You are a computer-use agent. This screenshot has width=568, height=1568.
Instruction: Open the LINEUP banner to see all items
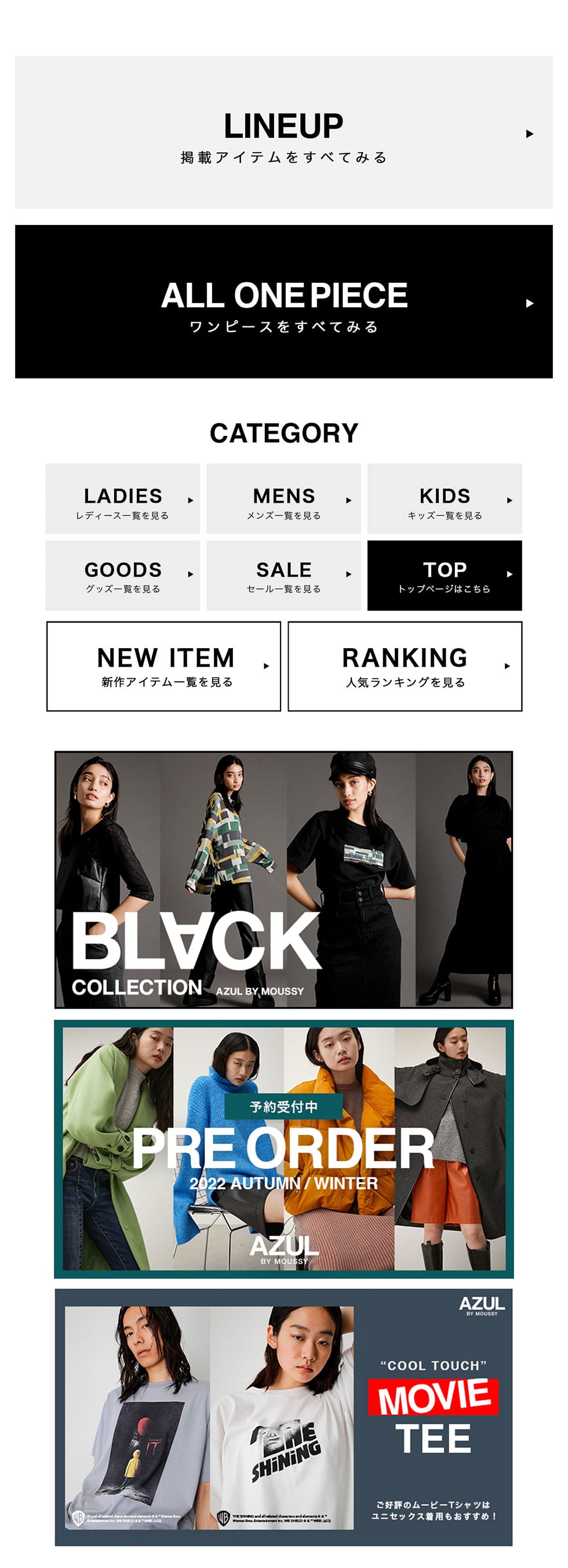(283, 133)
